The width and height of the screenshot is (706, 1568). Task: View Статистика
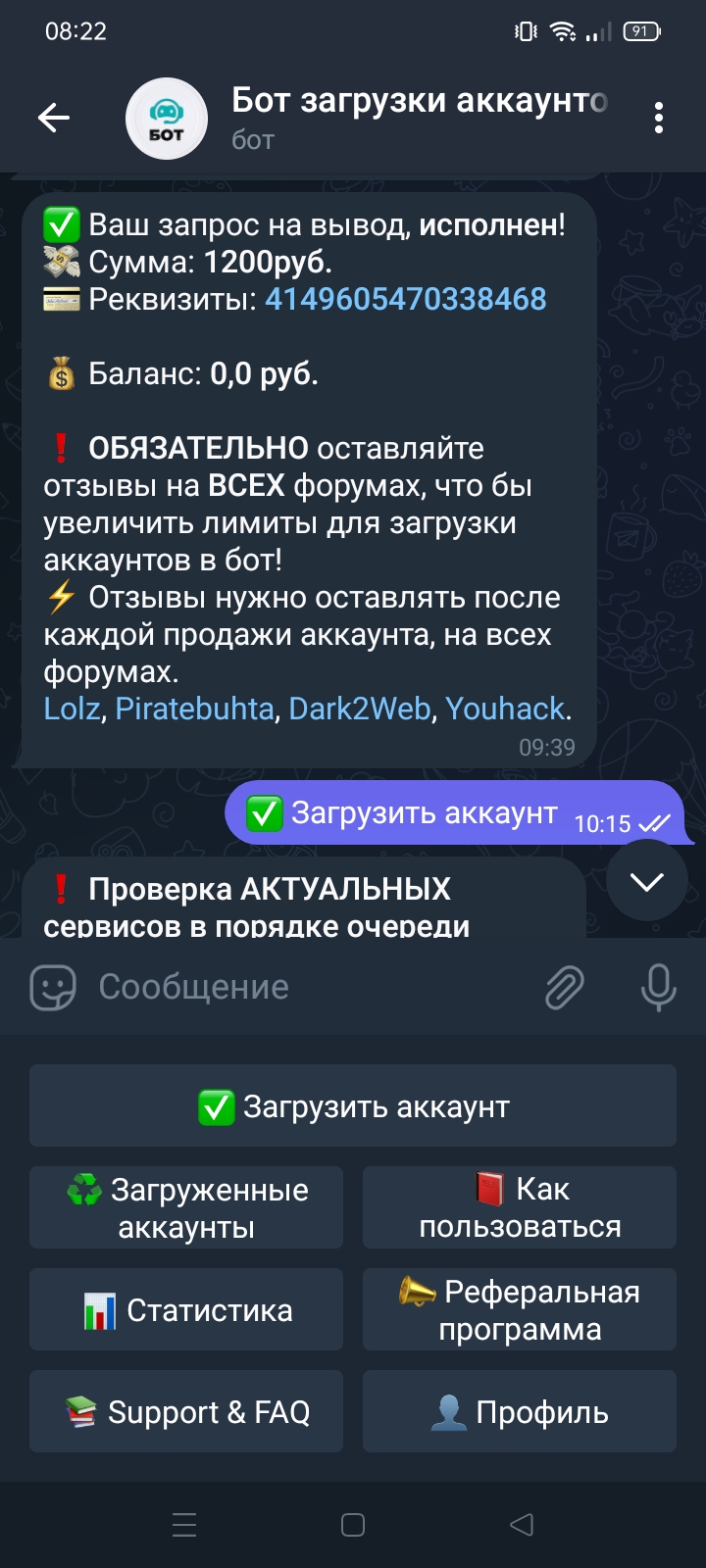(186, 1309)
